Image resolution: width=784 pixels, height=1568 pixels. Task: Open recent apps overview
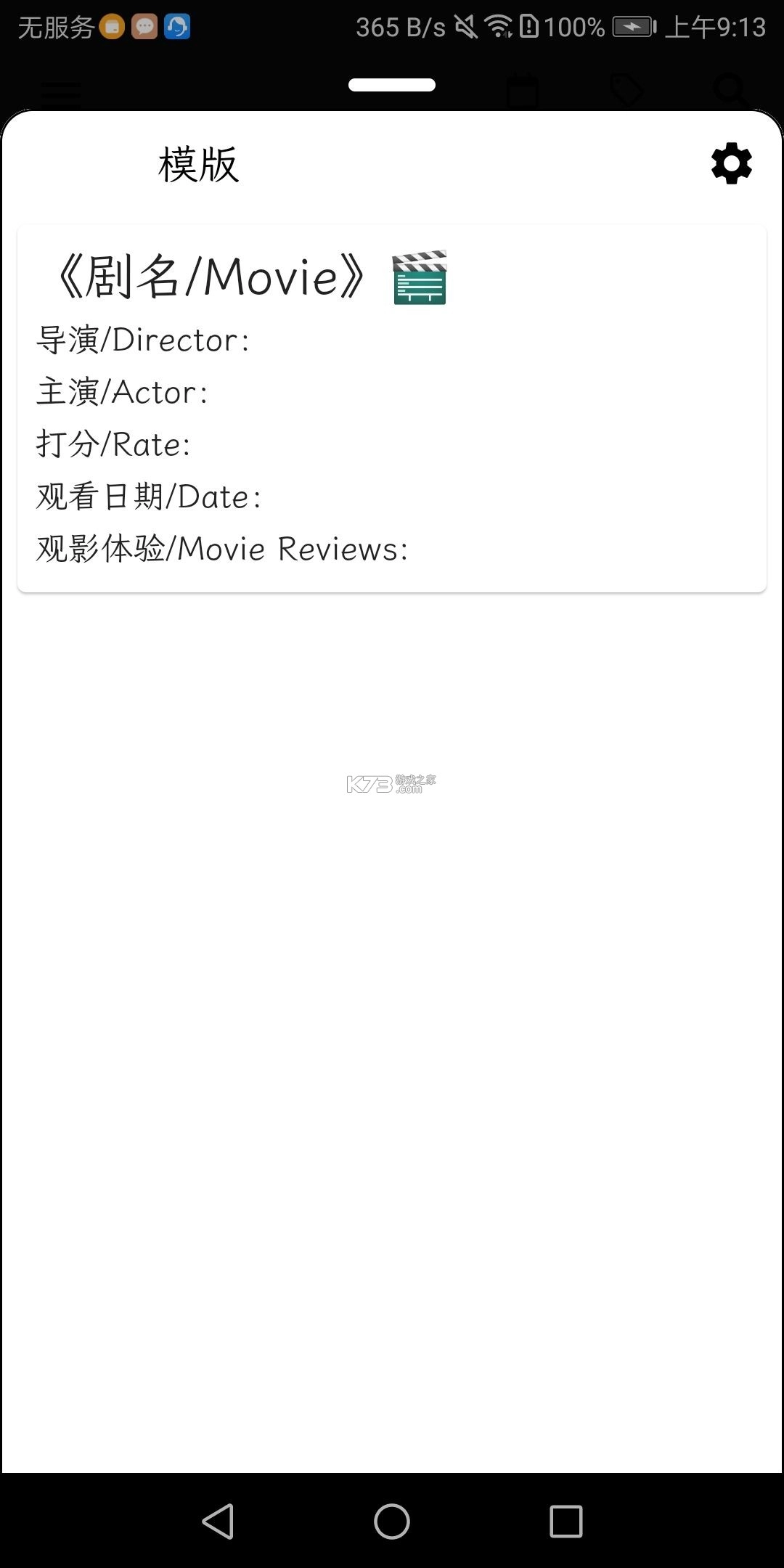[565, 1521]
